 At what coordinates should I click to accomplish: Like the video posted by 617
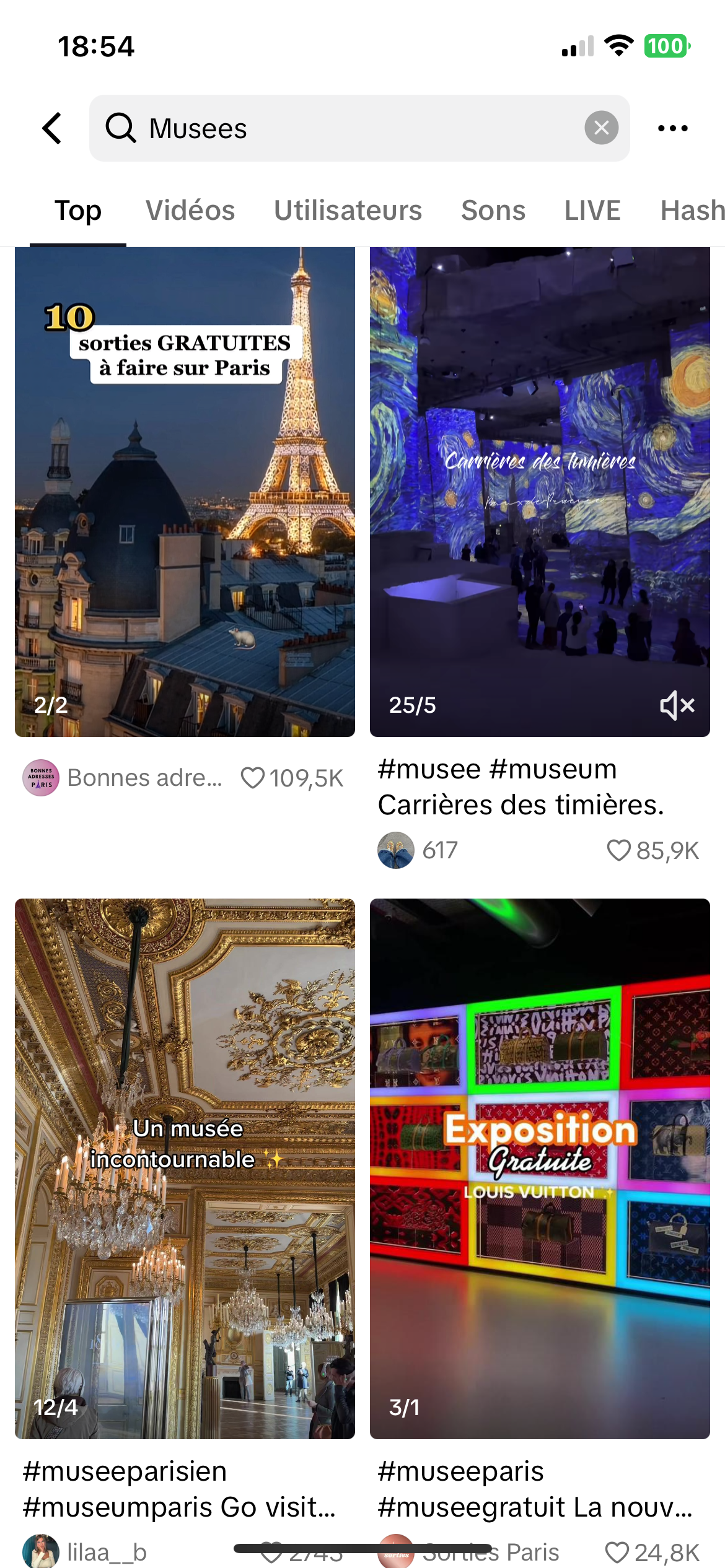tap(618, 850)
